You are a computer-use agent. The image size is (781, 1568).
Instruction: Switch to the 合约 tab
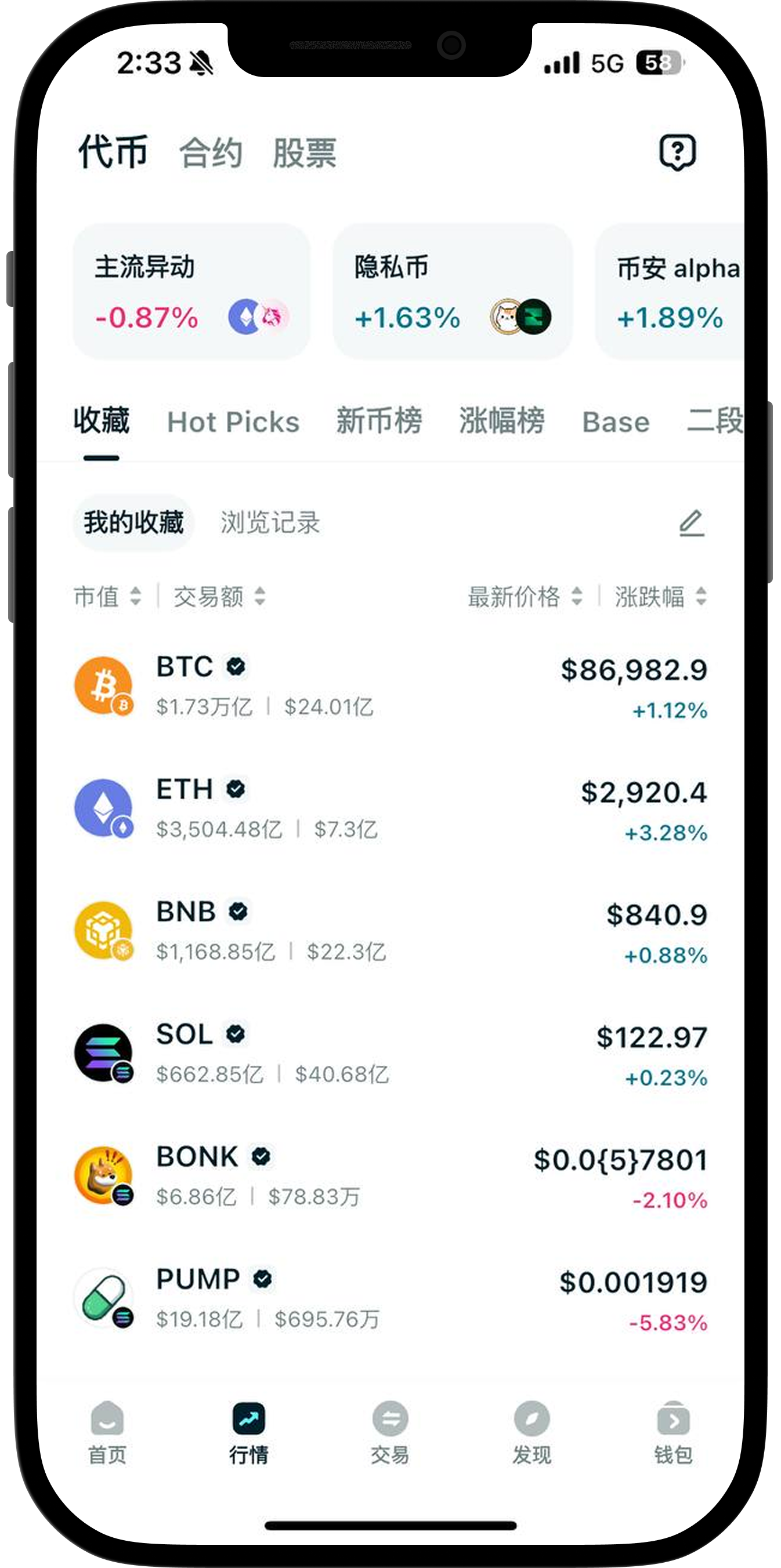[x=211, y=153]
